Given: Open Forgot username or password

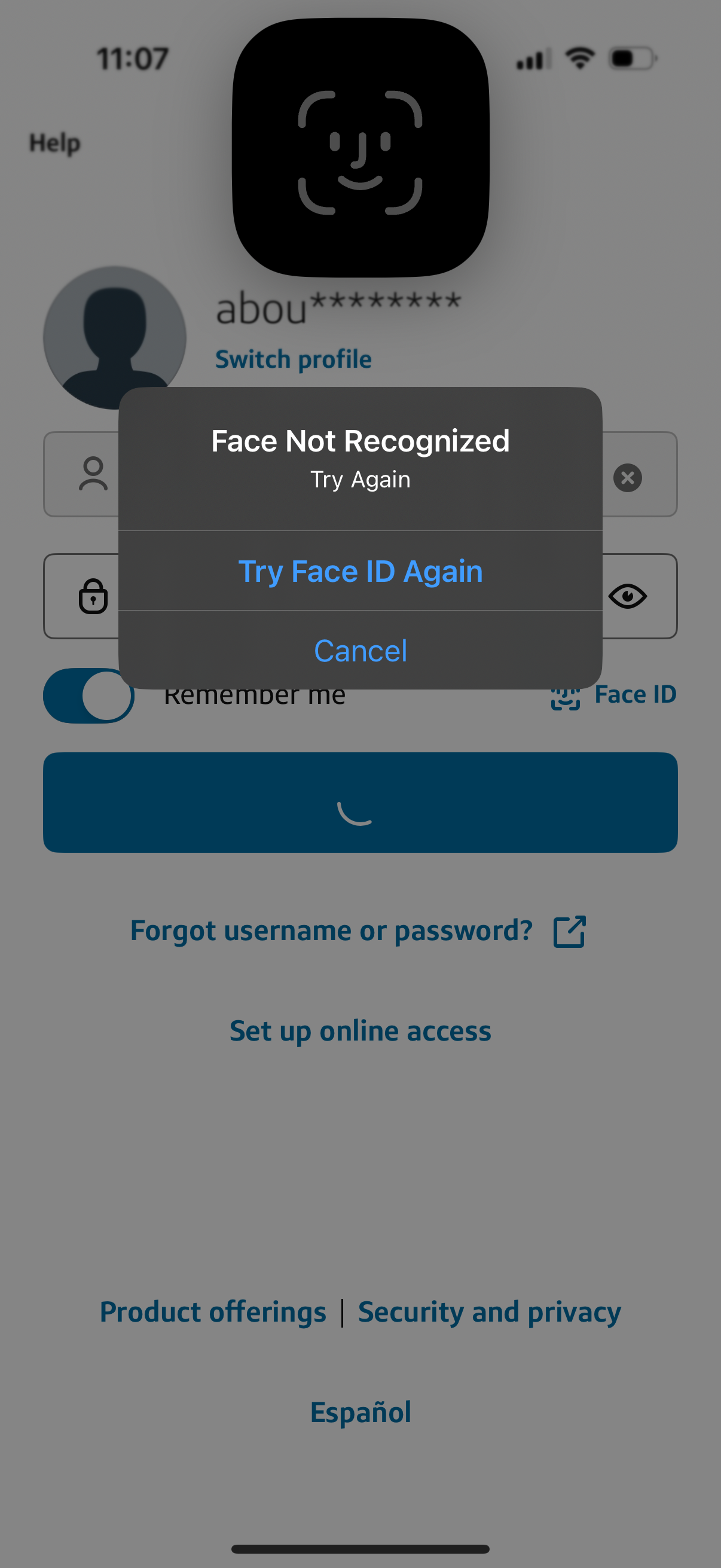Looking at the screenshot, I should click(x=331, y=929).
